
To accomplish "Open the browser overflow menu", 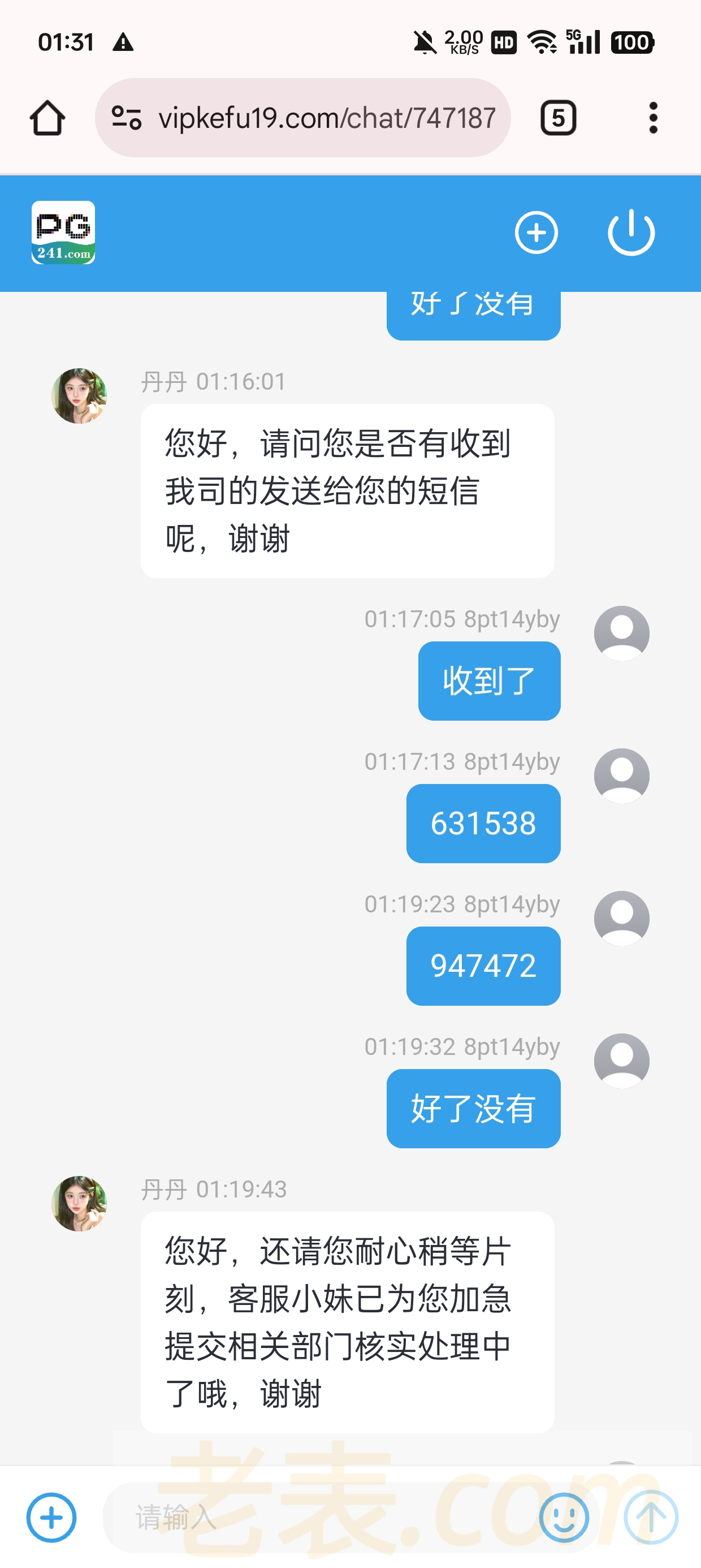I will pyautogui.click(x=653, y=118).
